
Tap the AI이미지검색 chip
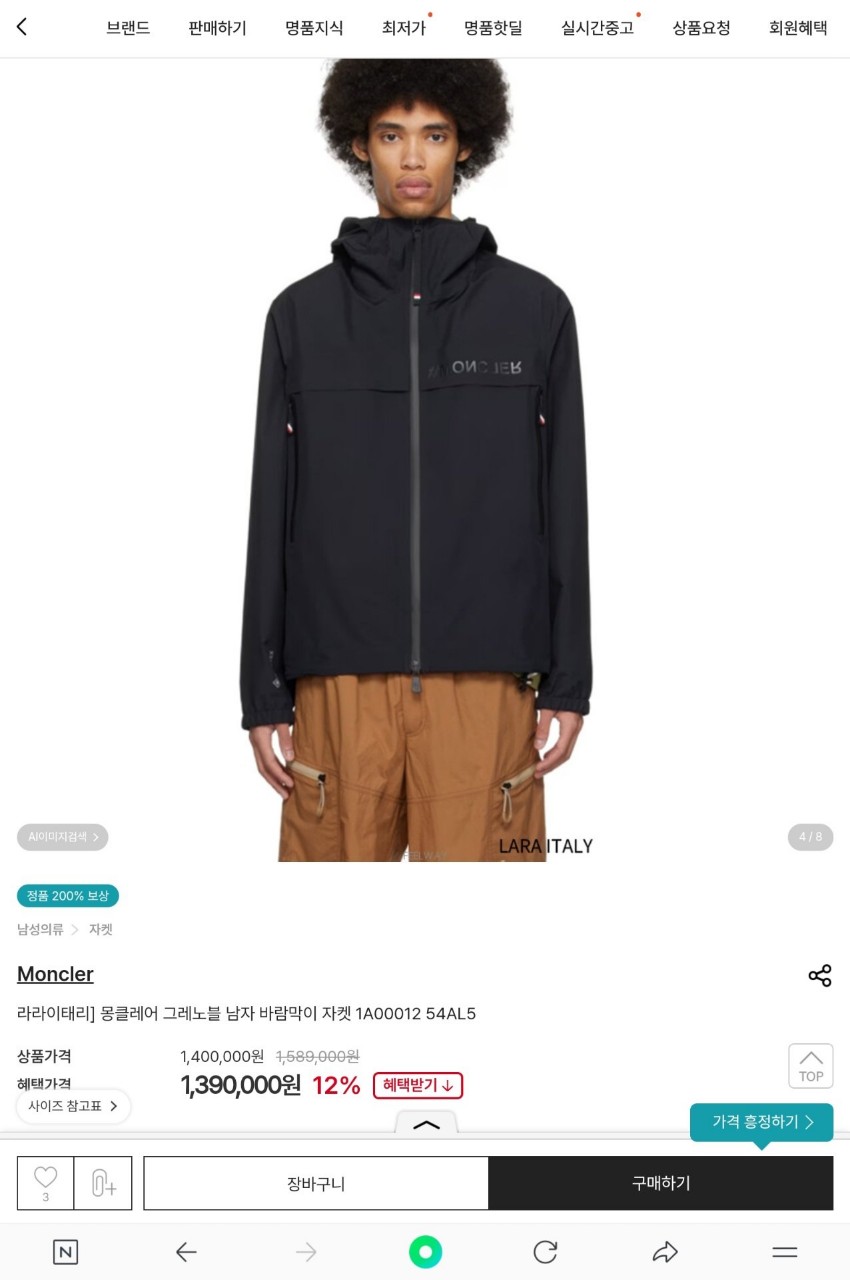pyautogui.click(x=62, y=837)
